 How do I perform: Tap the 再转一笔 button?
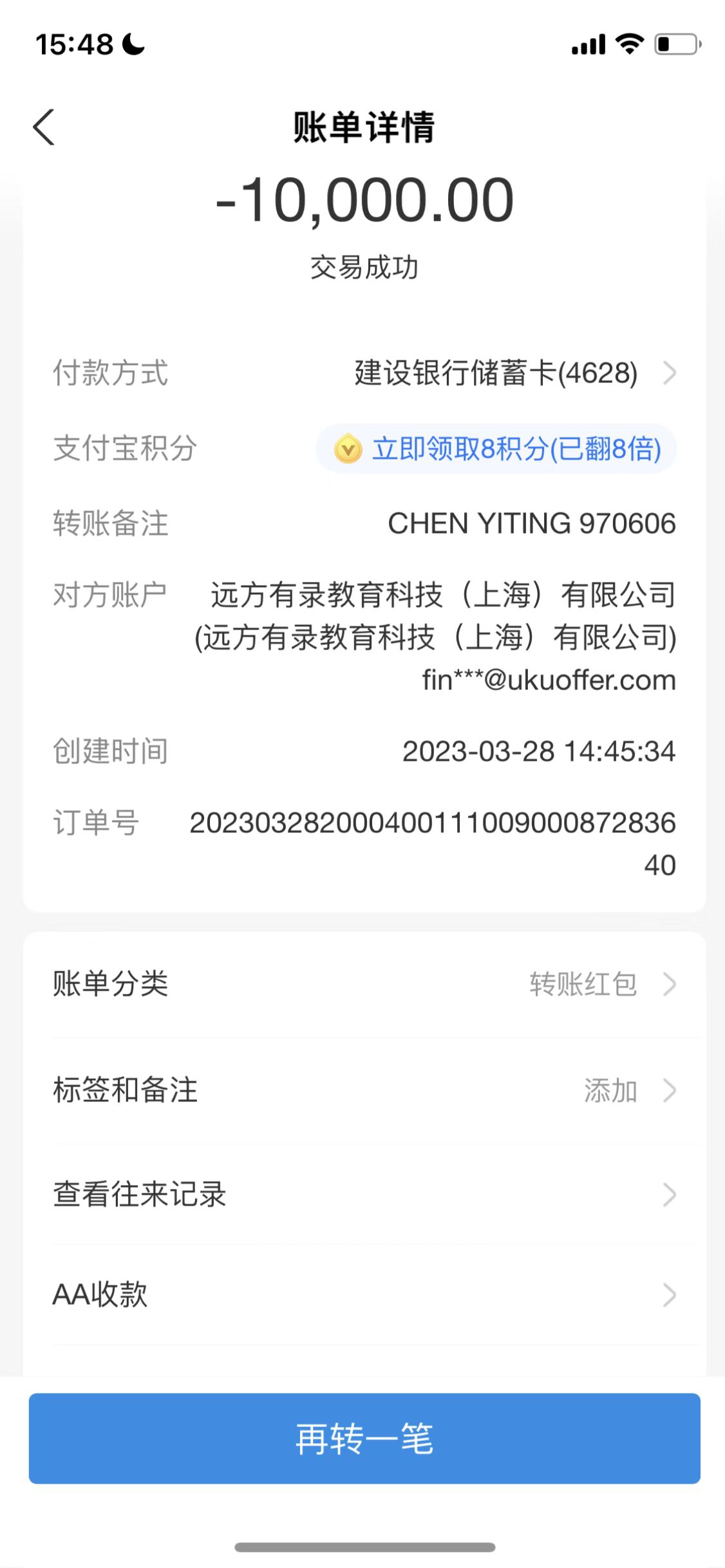click(x=364, y=1438)
